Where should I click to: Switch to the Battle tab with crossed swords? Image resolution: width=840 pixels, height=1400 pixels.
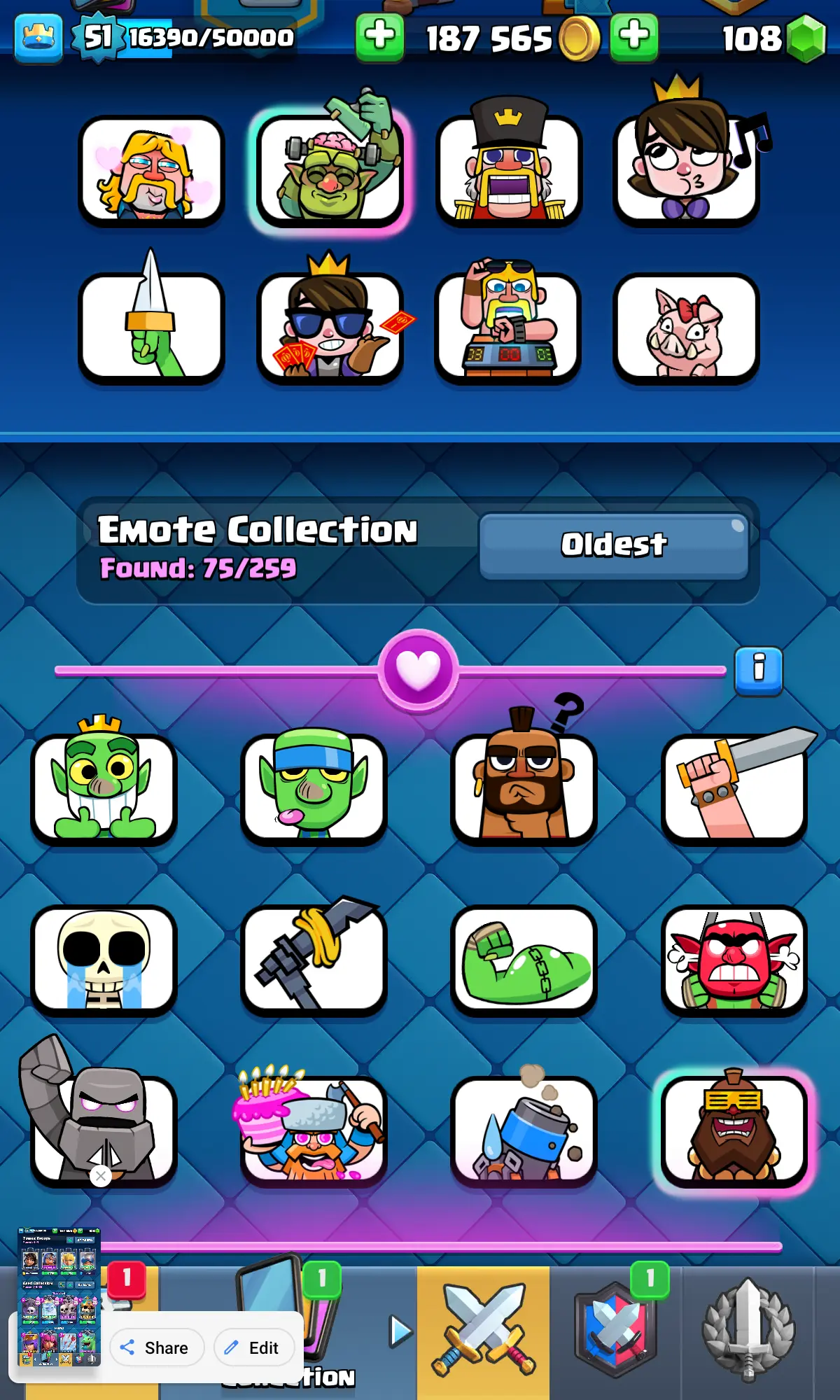pos(483,1330)
